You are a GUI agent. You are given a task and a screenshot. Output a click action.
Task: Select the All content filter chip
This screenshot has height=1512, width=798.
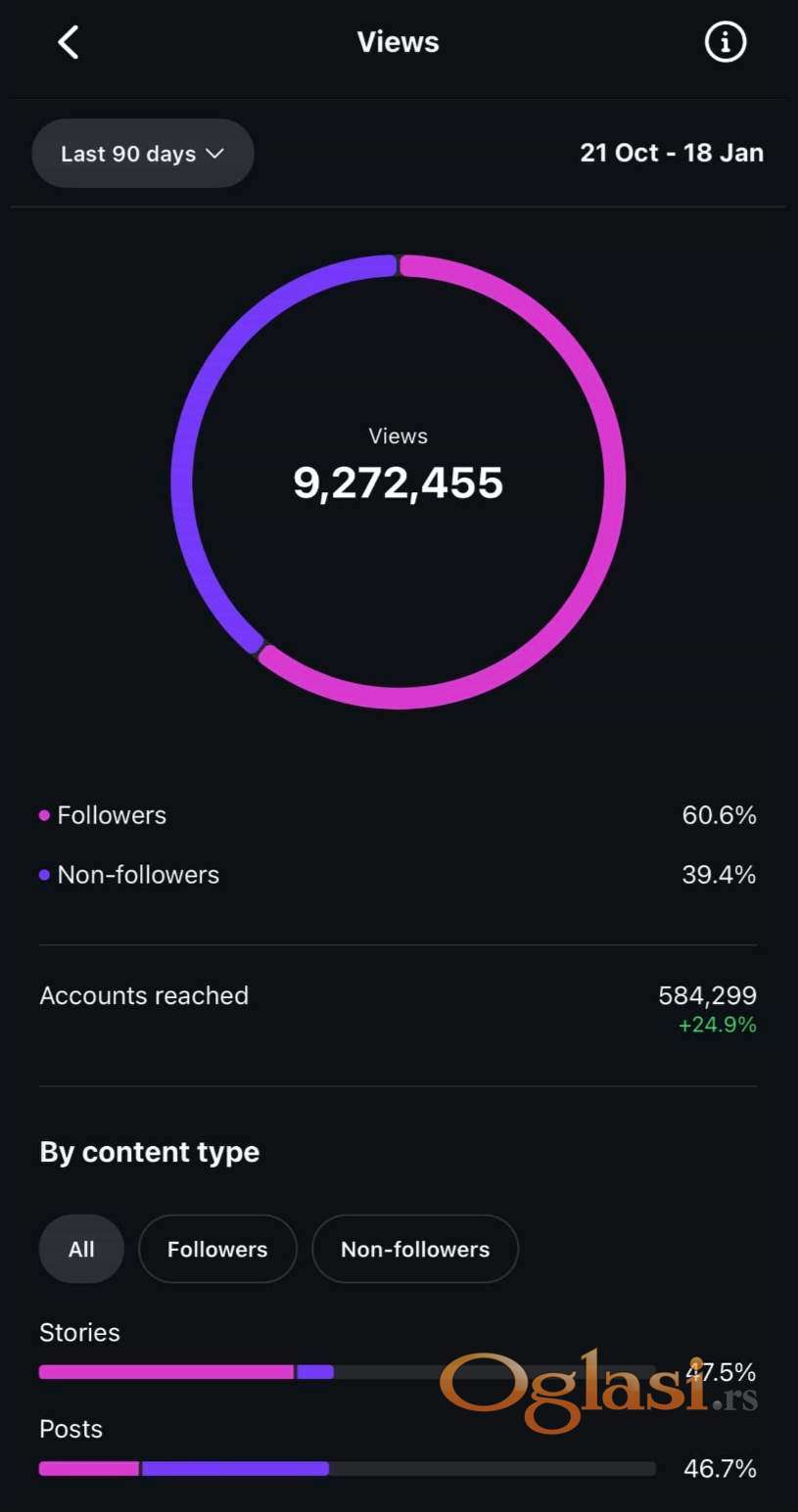point(81,1249)
